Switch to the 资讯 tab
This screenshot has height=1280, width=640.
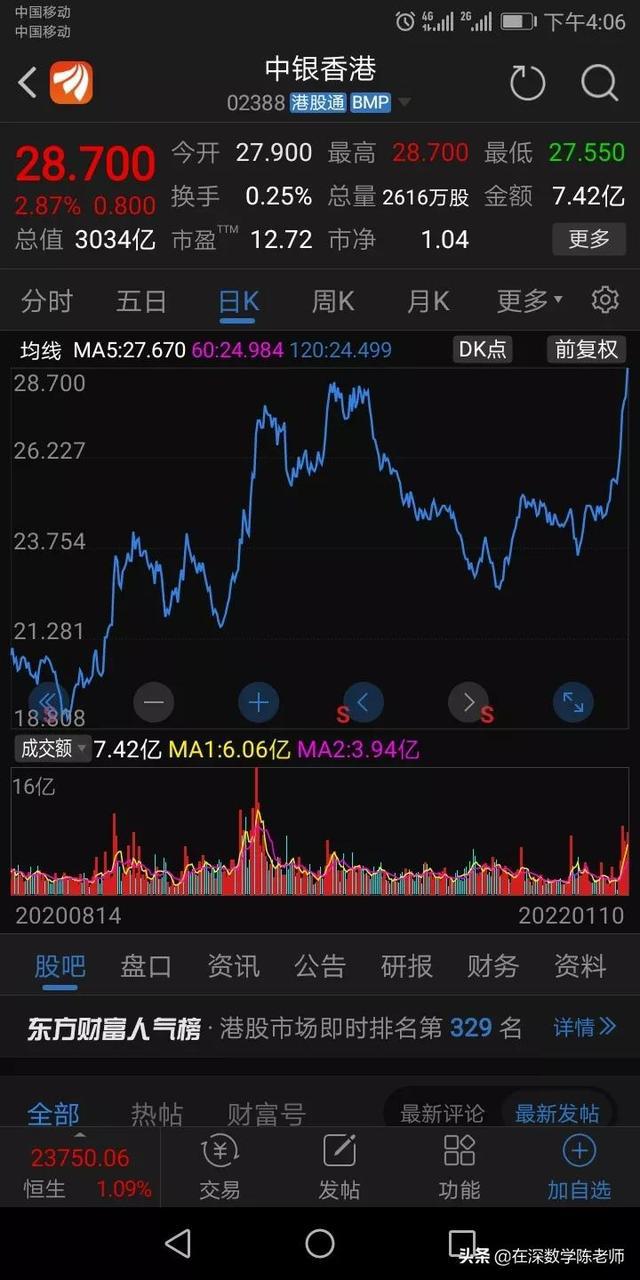(233, 966)
